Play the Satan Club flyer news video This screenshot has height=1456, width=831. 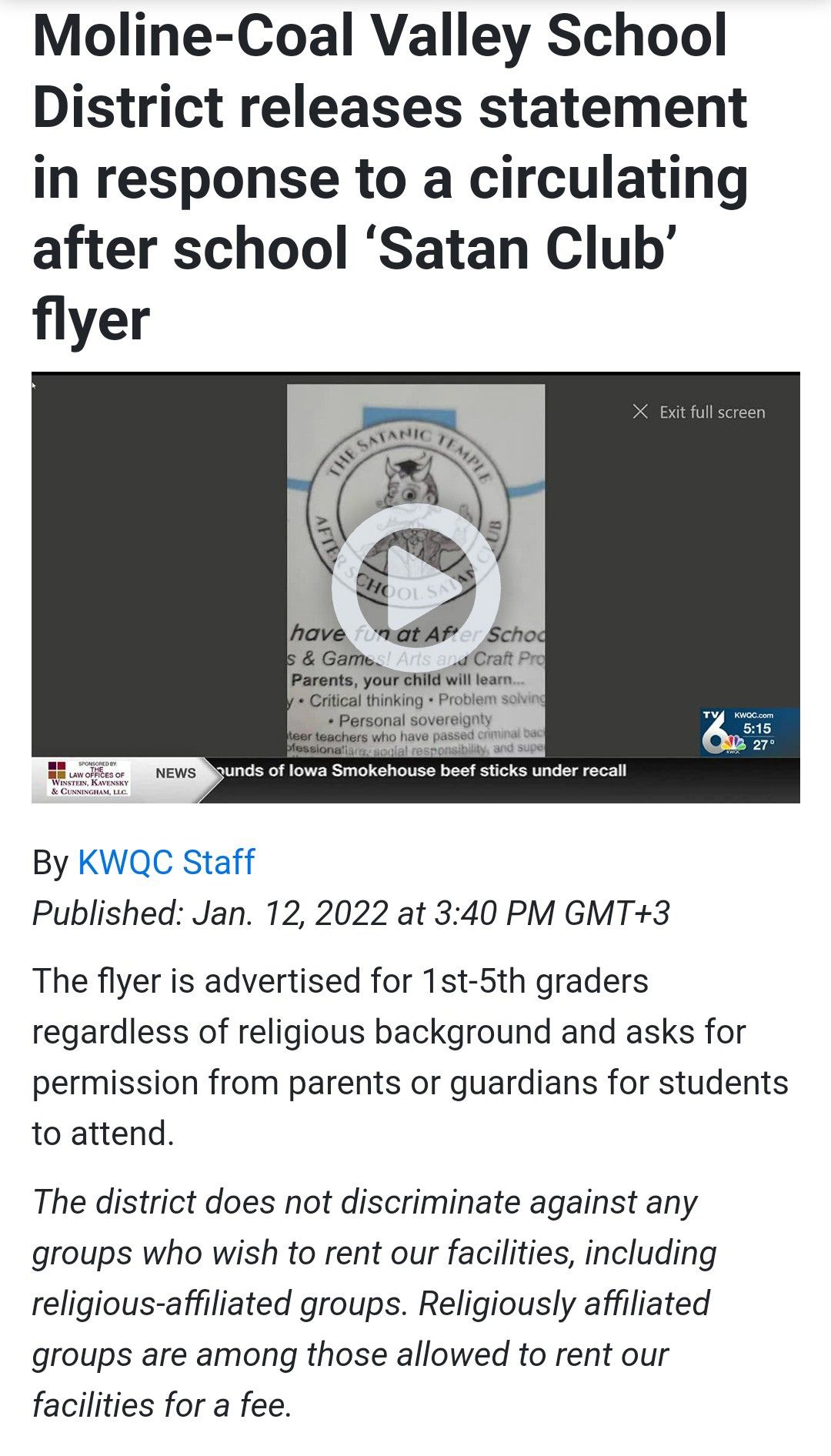click(415, 588)
